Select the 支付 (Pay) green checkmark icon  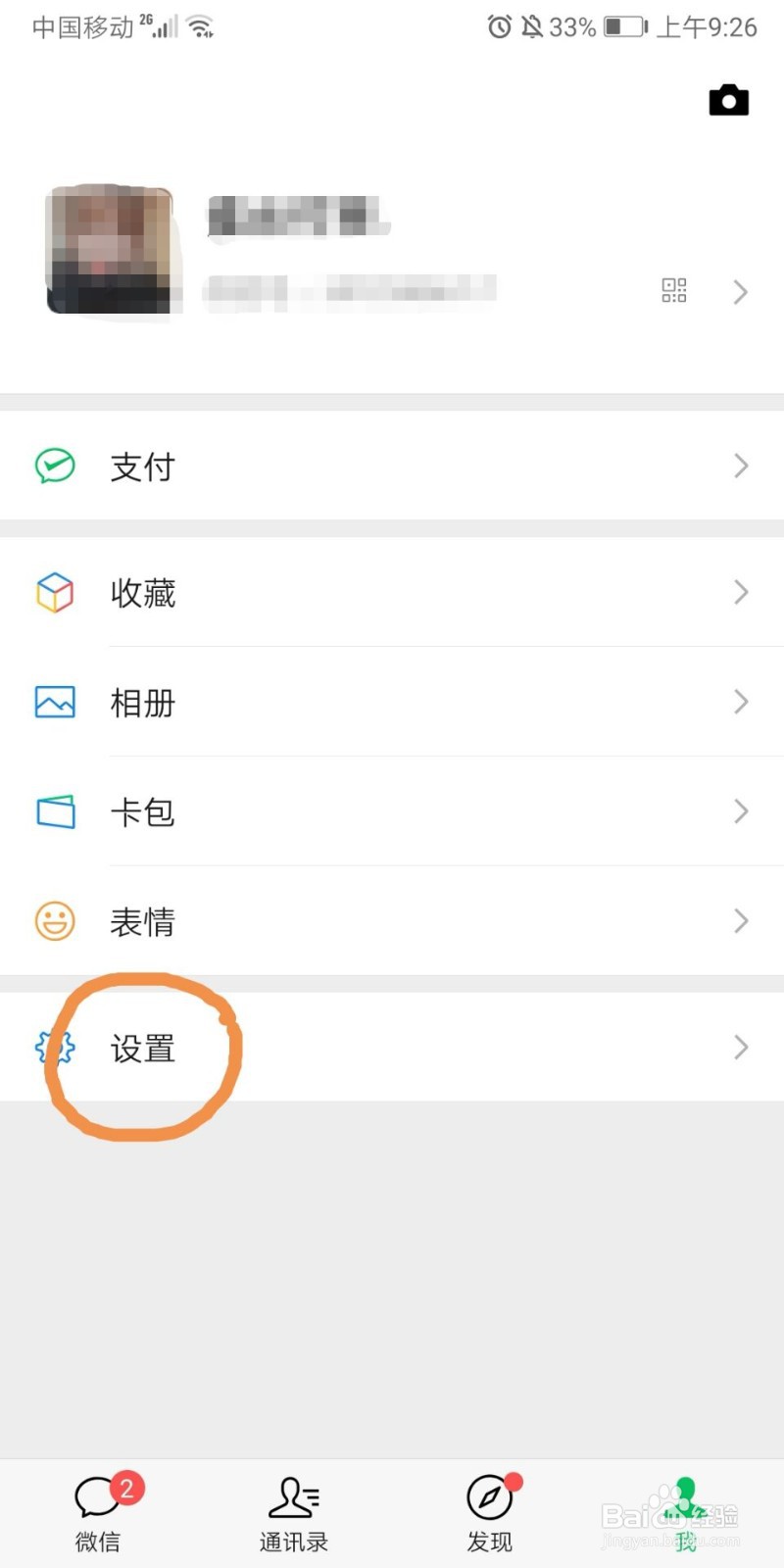click(55, 466)
